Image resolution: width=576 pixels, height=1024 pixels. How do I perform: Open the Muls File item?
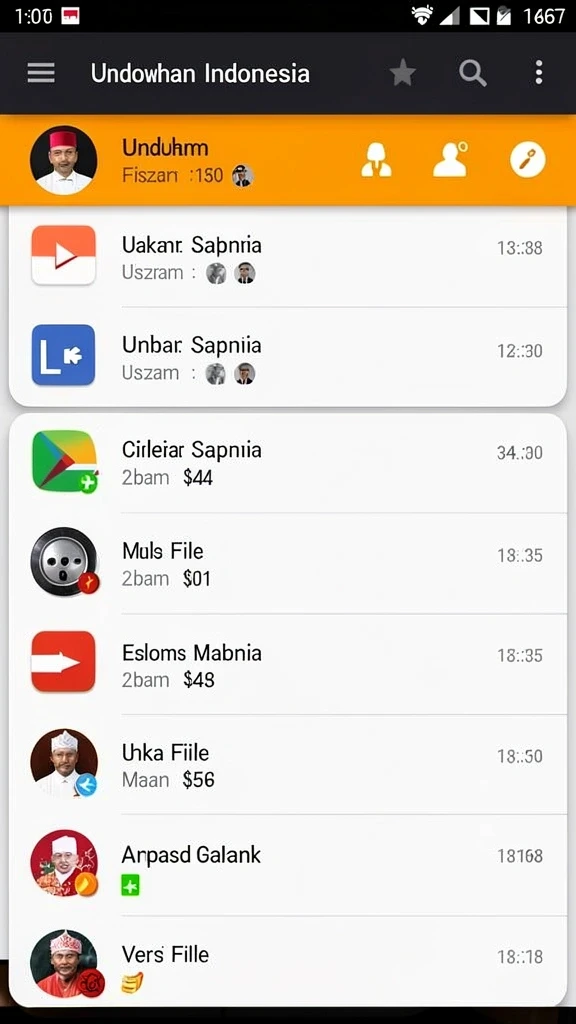point(288,564)
